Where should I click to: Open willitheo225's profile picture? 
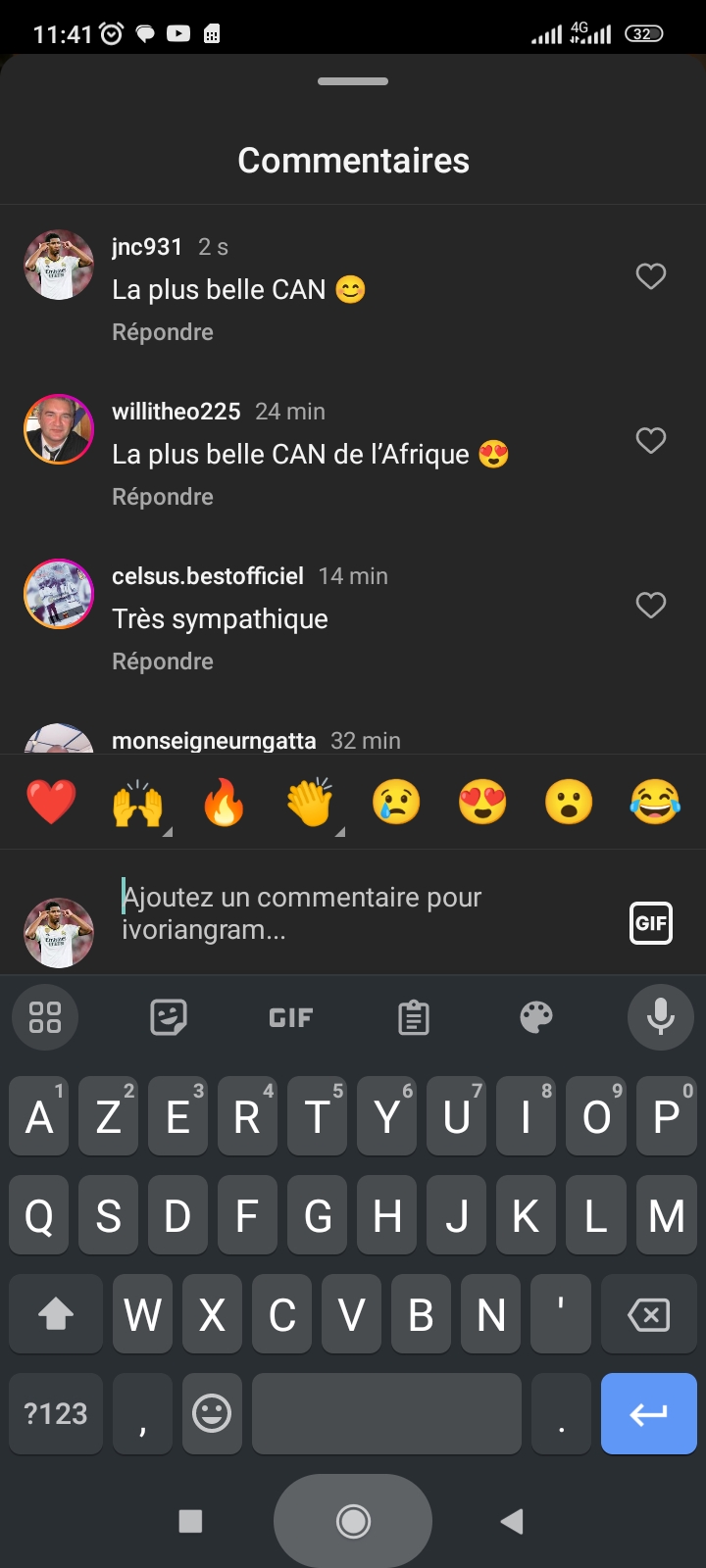tap(59, 429)
